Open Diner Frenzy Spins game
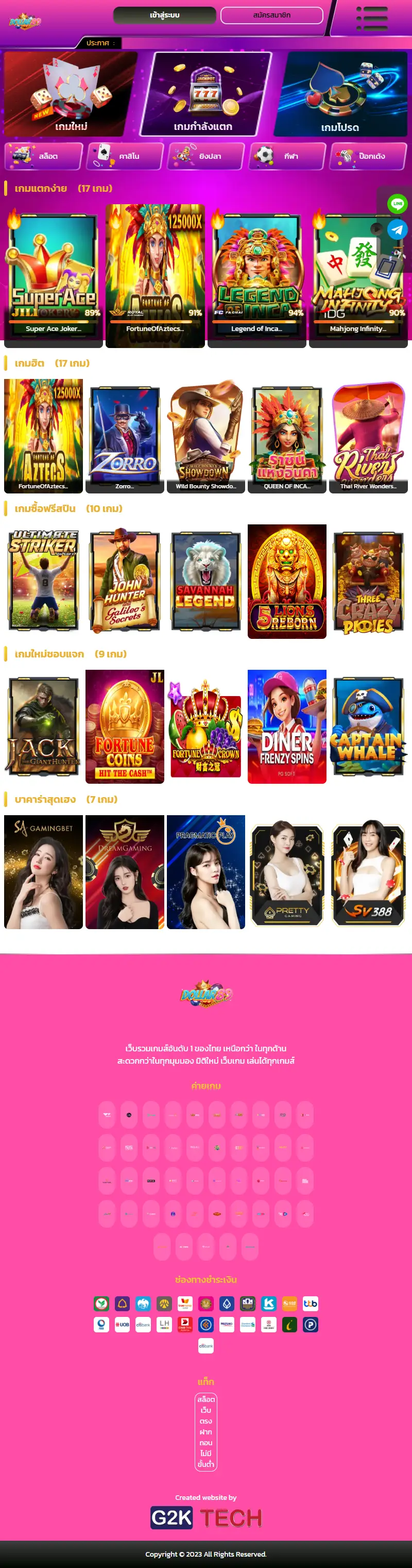Image resolution: width=412 pixels, height=1568 pixels. [287, 726]
